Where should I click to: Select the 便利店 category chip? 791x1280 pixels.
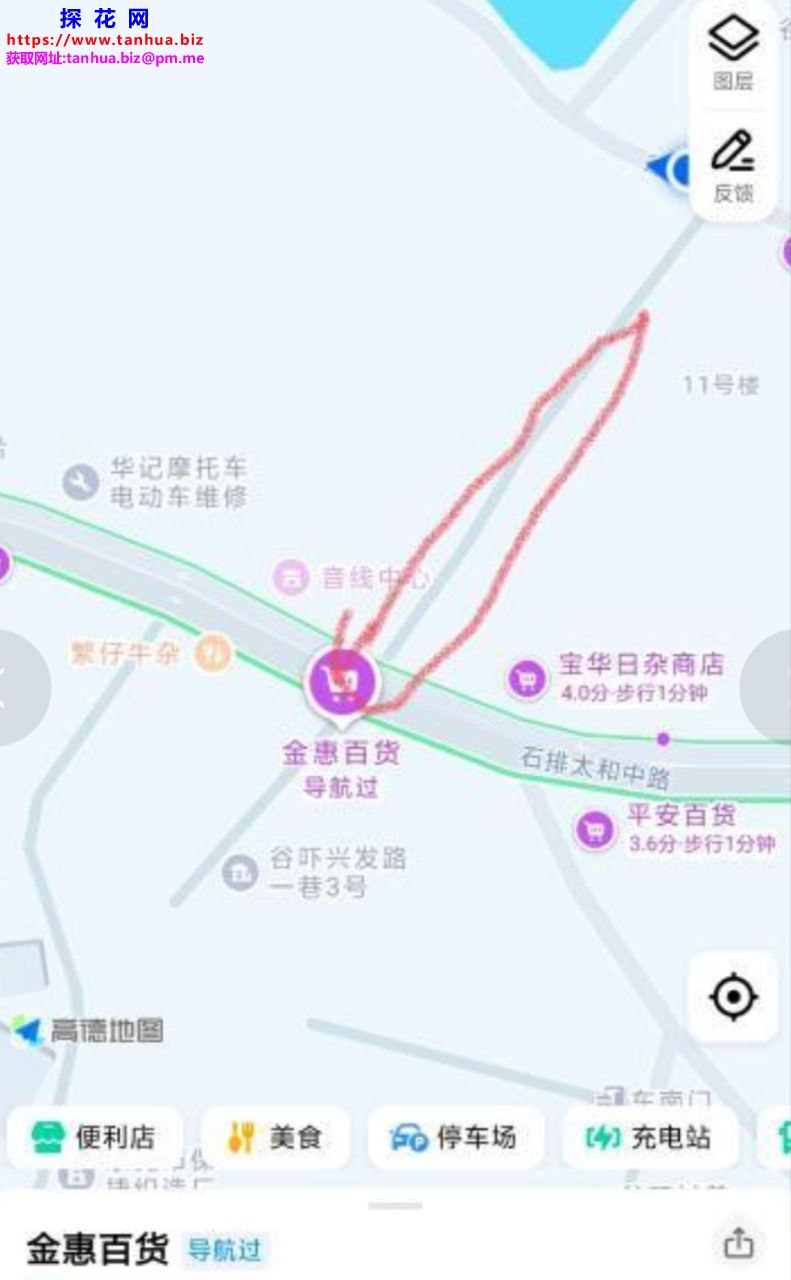pyautogui.click(x=94, y=1137)
